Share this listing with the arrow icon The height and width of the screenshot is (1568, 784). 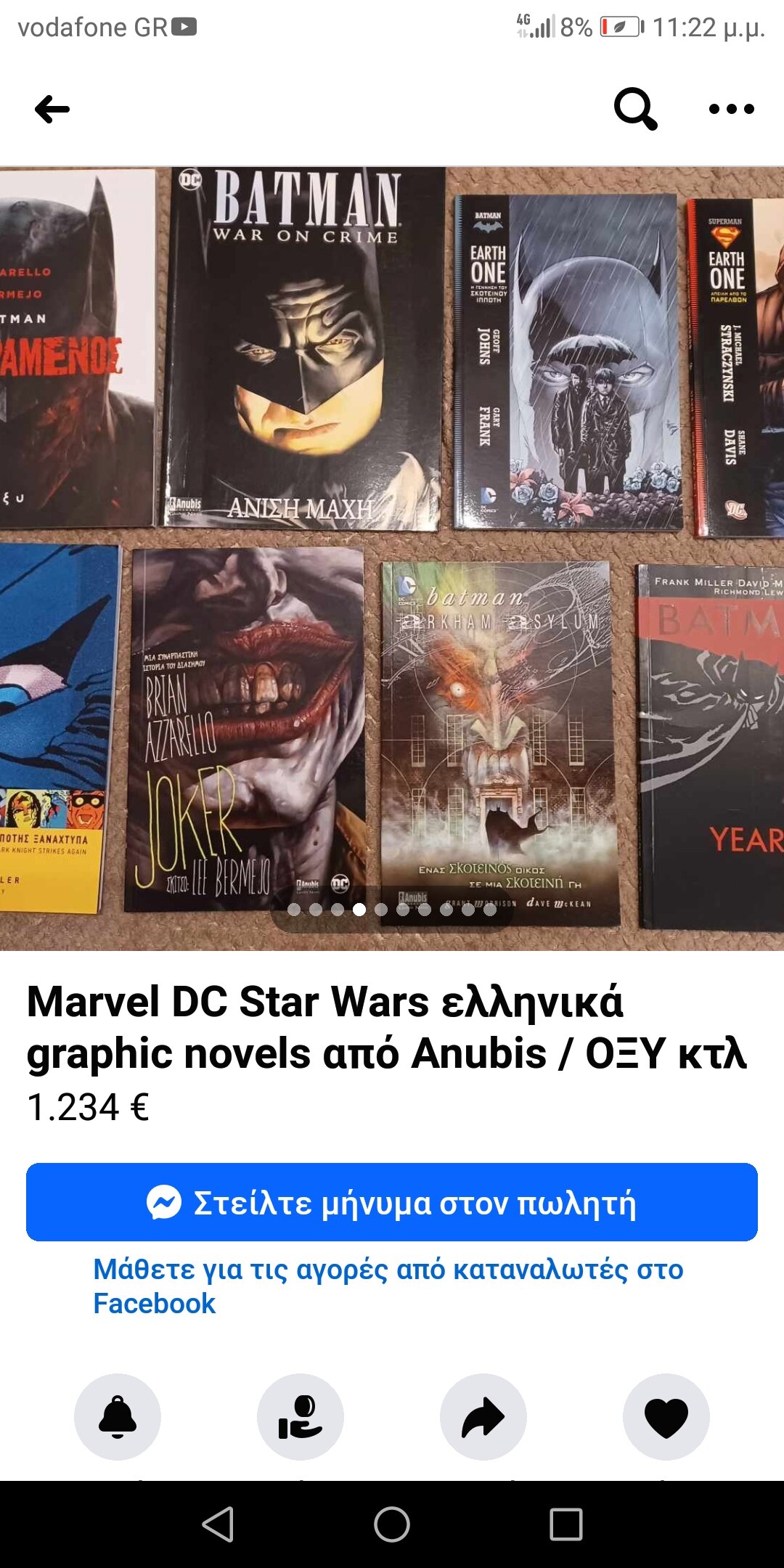pos(483,1416)
